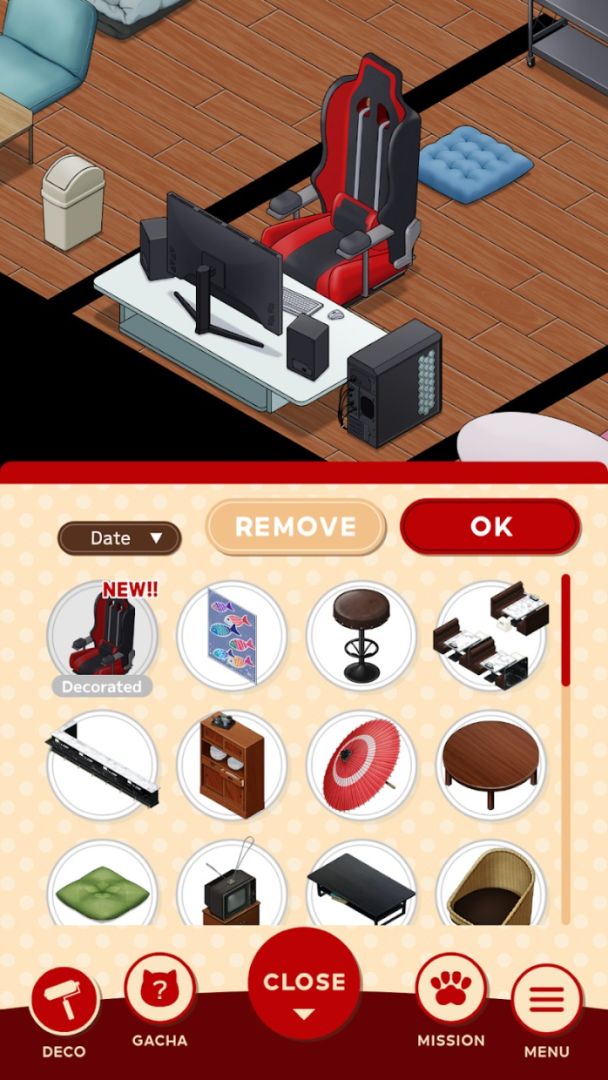Open the MENU tab

click(x=547, y=1013)
